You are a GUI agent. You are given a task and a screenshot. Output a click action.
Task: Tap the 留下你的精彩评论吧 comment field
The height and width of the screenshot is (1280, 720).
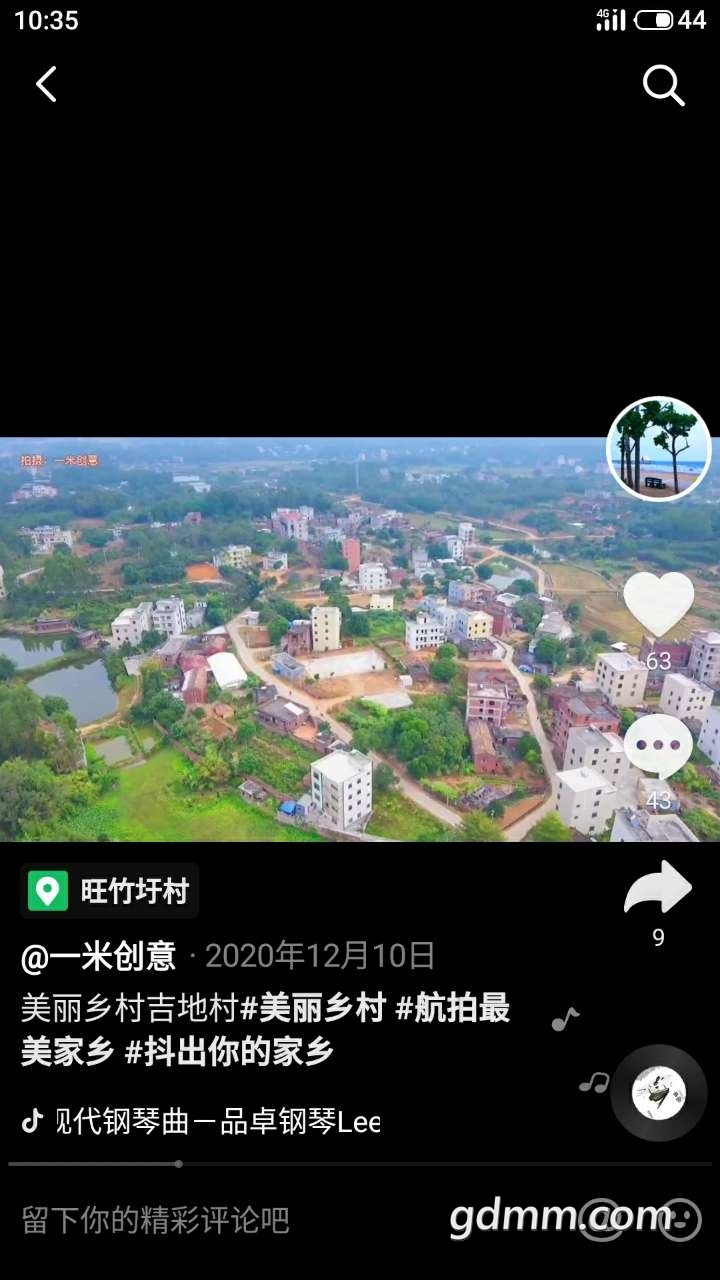coord(156,1220)
